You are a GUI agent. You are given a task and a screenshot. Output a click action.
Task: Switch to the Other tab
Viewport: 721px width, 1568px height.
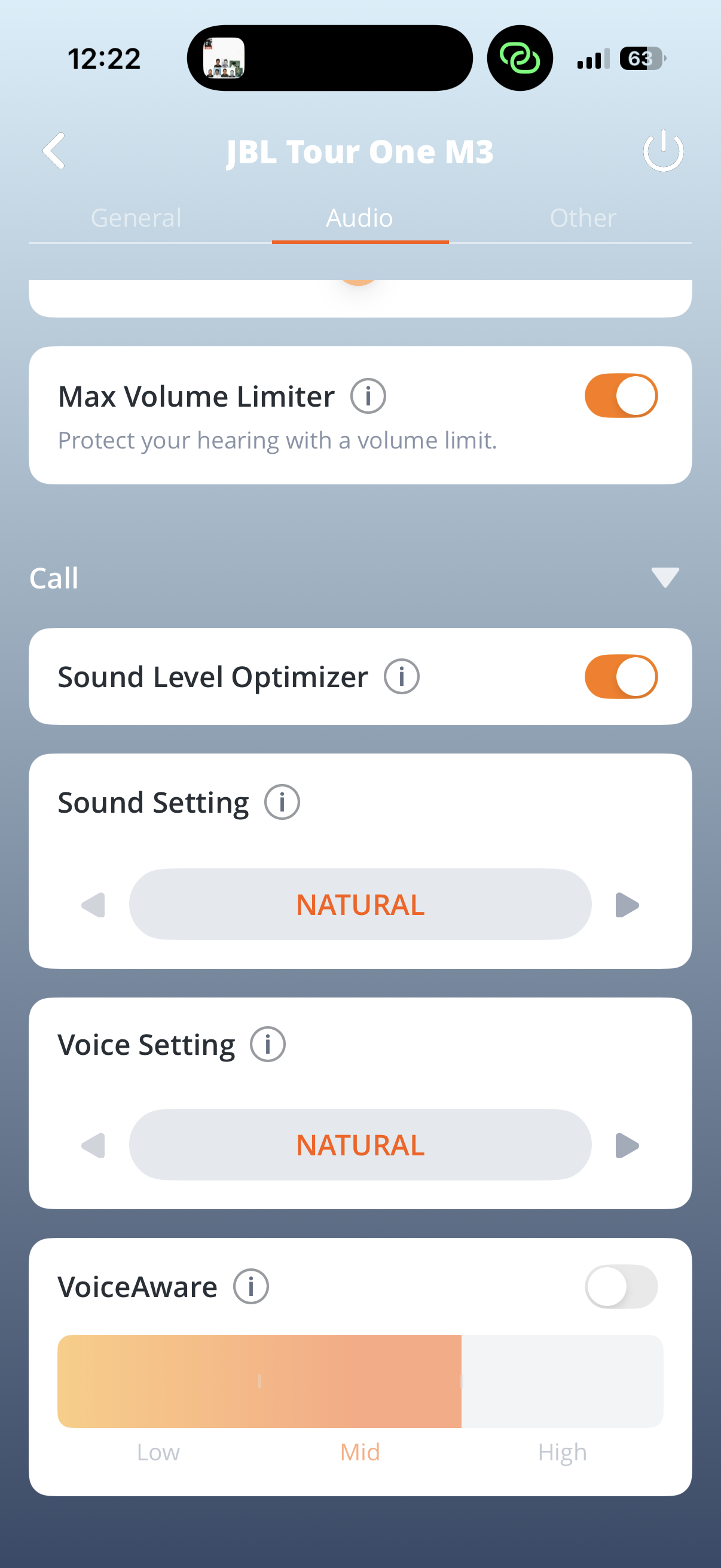583,218
